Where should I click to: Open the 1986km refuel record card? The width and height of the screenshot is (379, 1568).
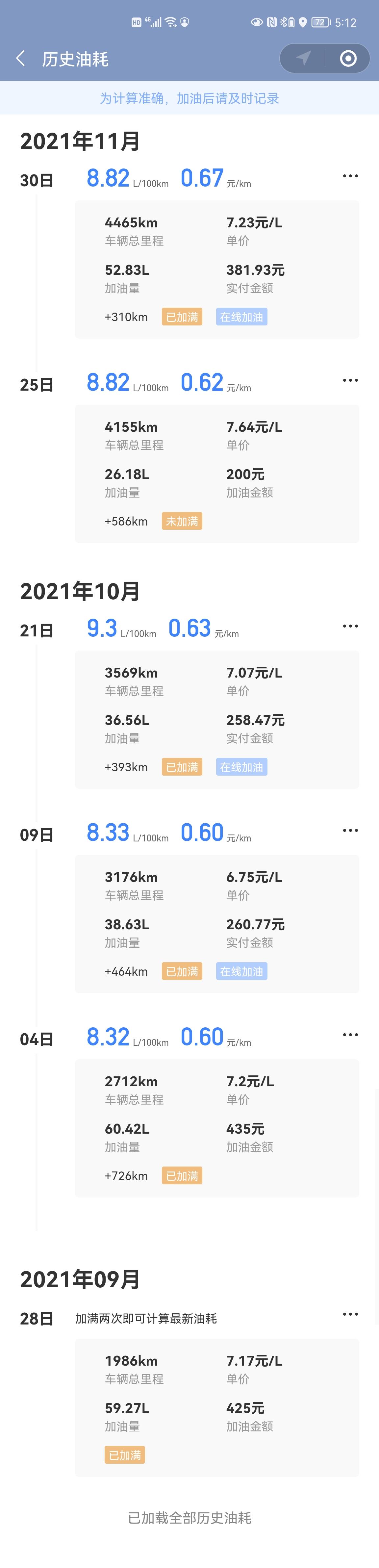tap(216, 1407)
